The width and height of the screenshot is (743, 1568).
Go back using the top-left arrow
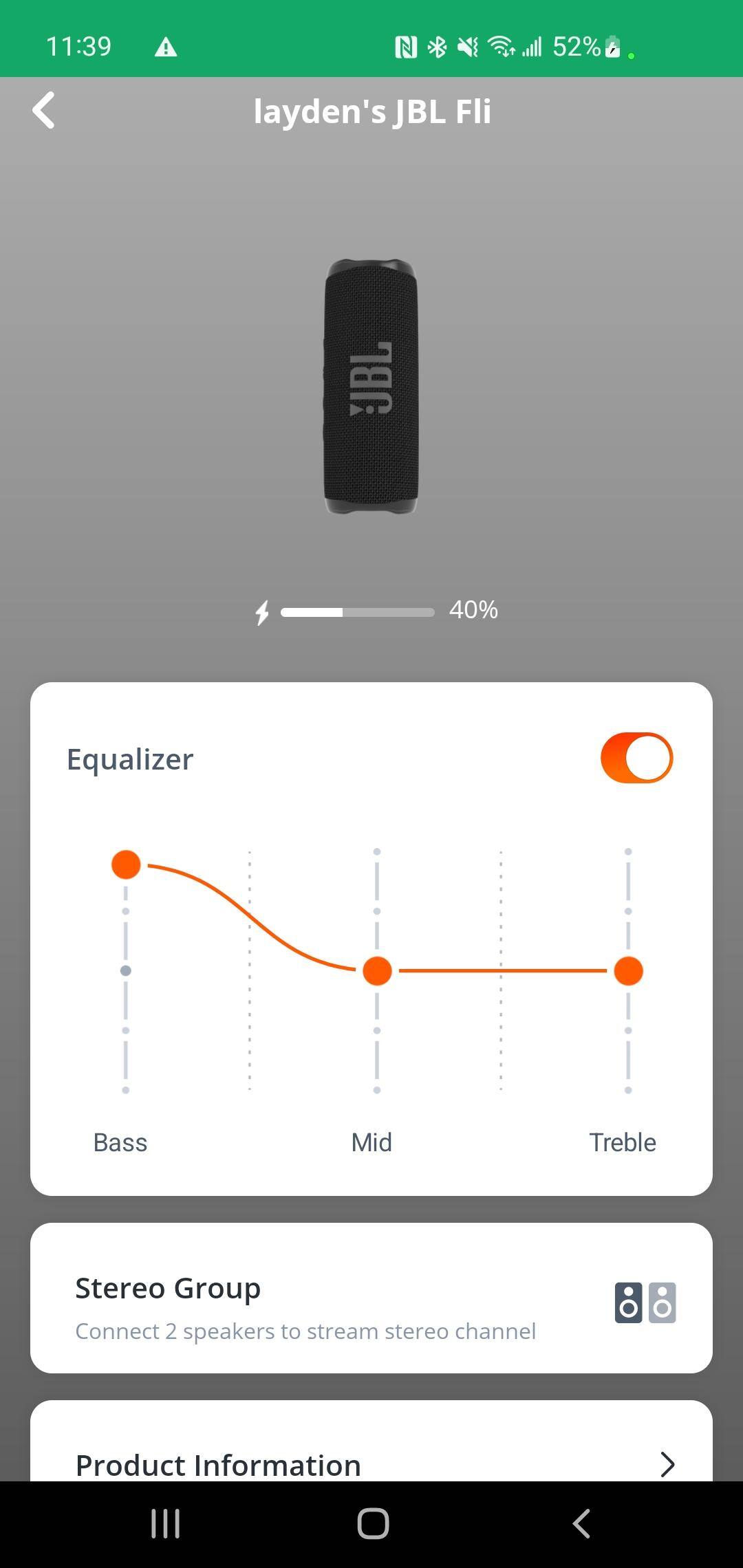(44, 110)
